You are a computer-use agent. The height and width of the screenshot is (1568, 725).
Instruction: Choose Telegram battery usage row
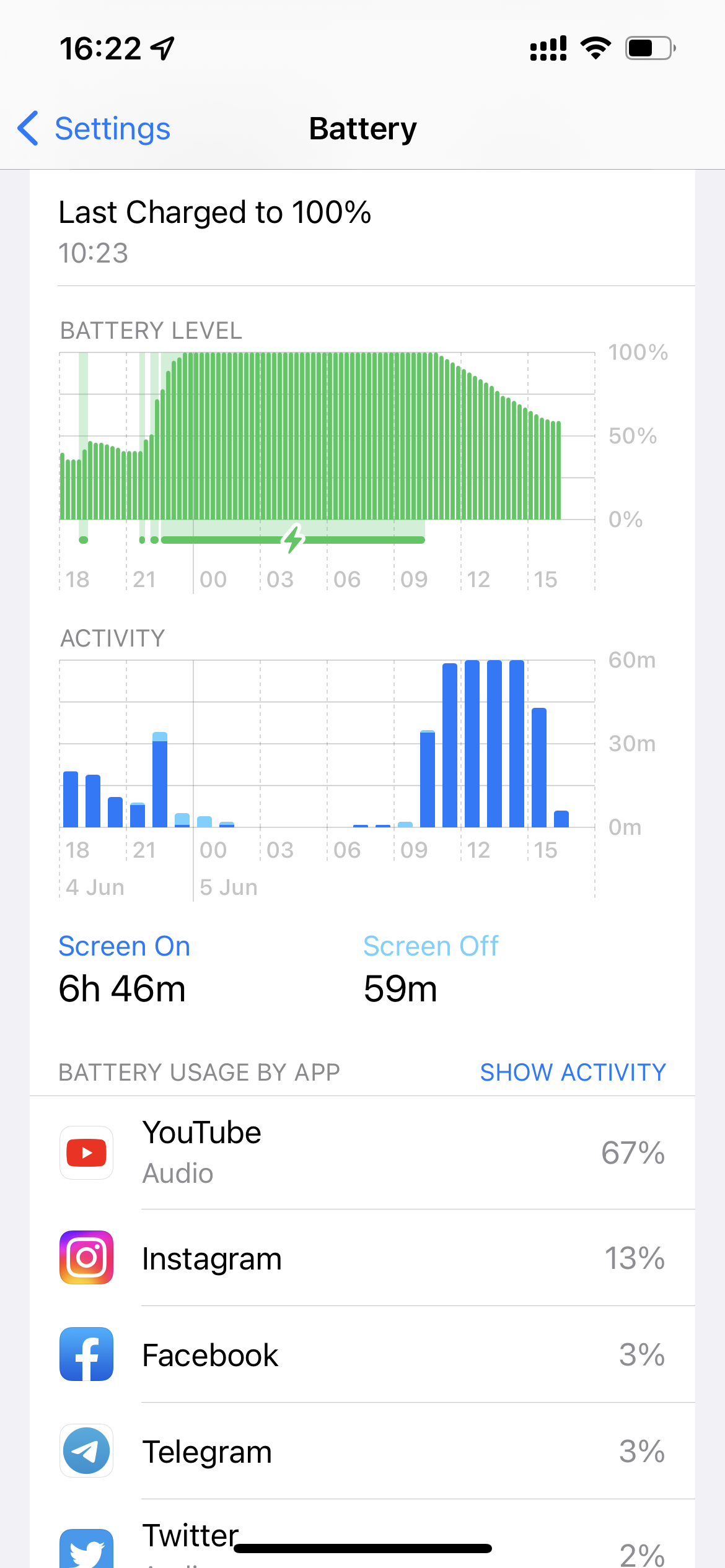pos(362,1451)
